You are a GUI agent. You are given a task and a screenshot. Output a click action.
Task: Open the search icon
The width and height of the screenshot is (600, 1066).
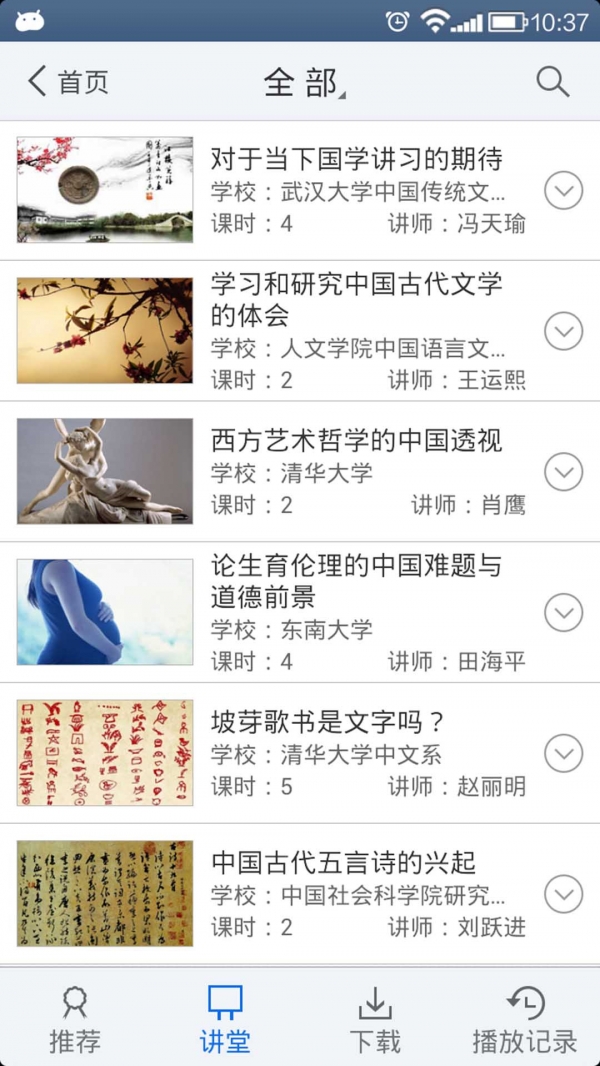[x=552, y=82]
